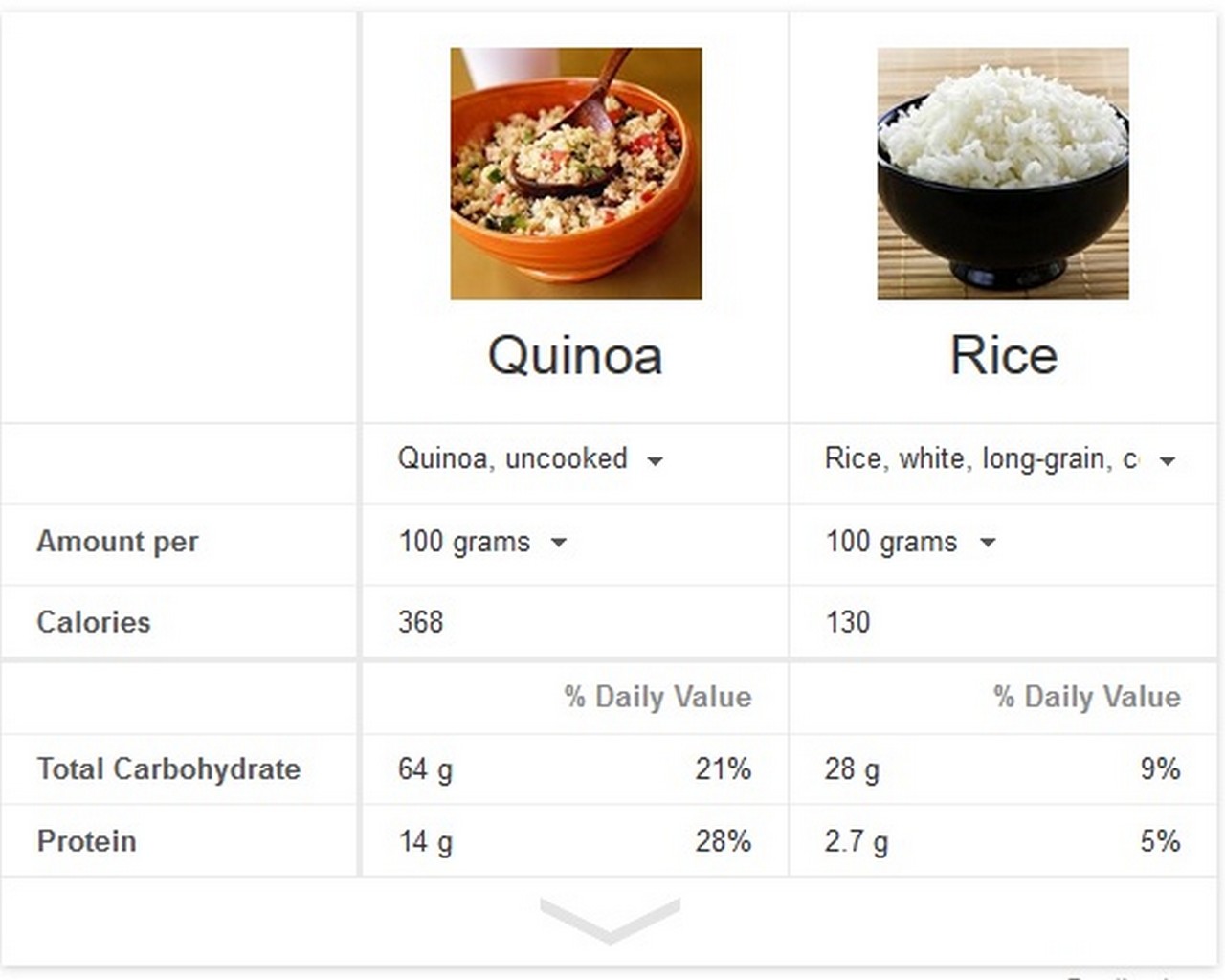Expand more nutrition rows with the bottom chevron
The height and width of the screenshot is (980, 1225).
click(610, 921)
